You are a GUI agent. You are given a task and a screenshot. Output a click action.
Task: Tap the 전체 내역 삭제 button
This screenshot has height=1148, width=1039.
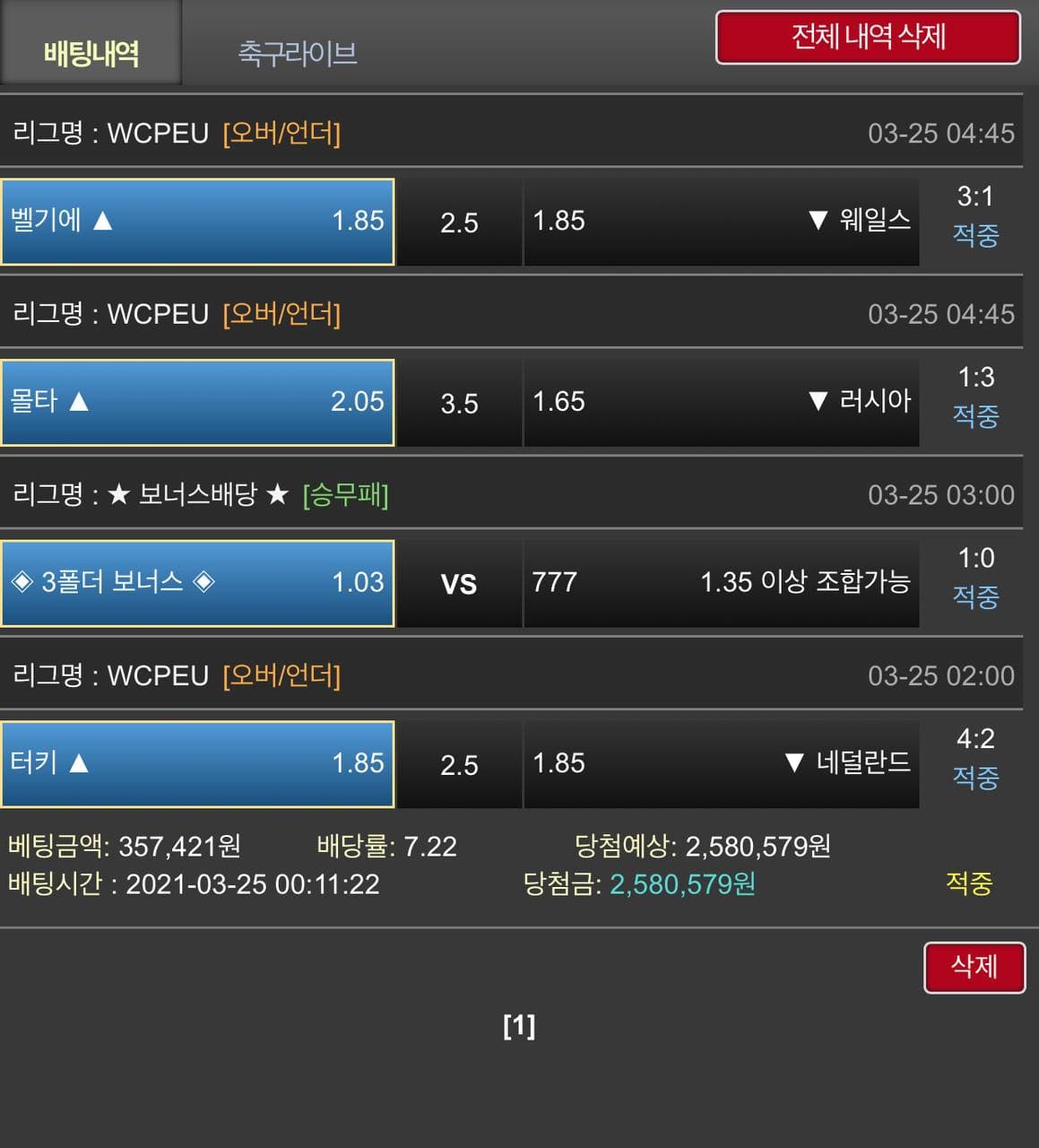867,38
